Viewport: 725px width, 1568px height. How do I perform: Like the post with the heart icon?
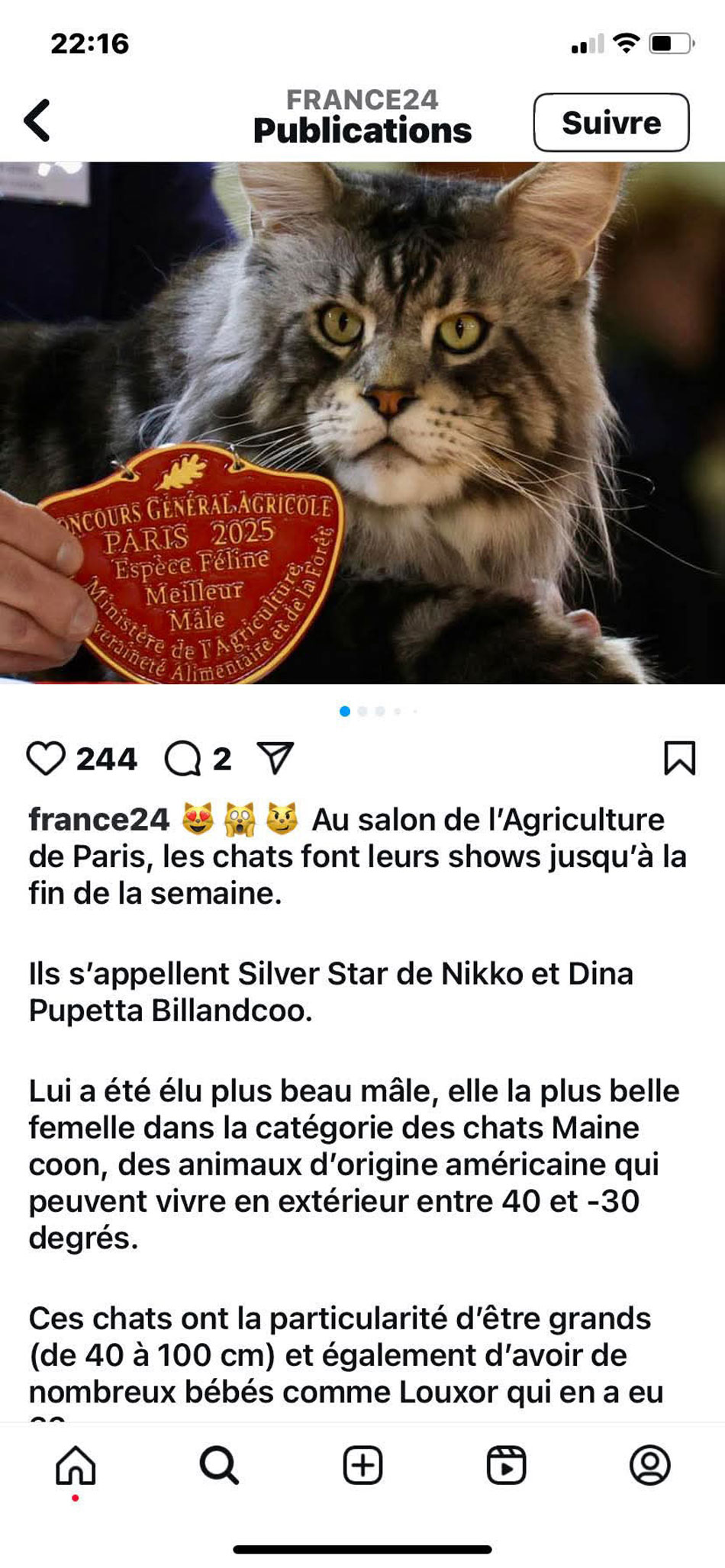pos(46,758)
